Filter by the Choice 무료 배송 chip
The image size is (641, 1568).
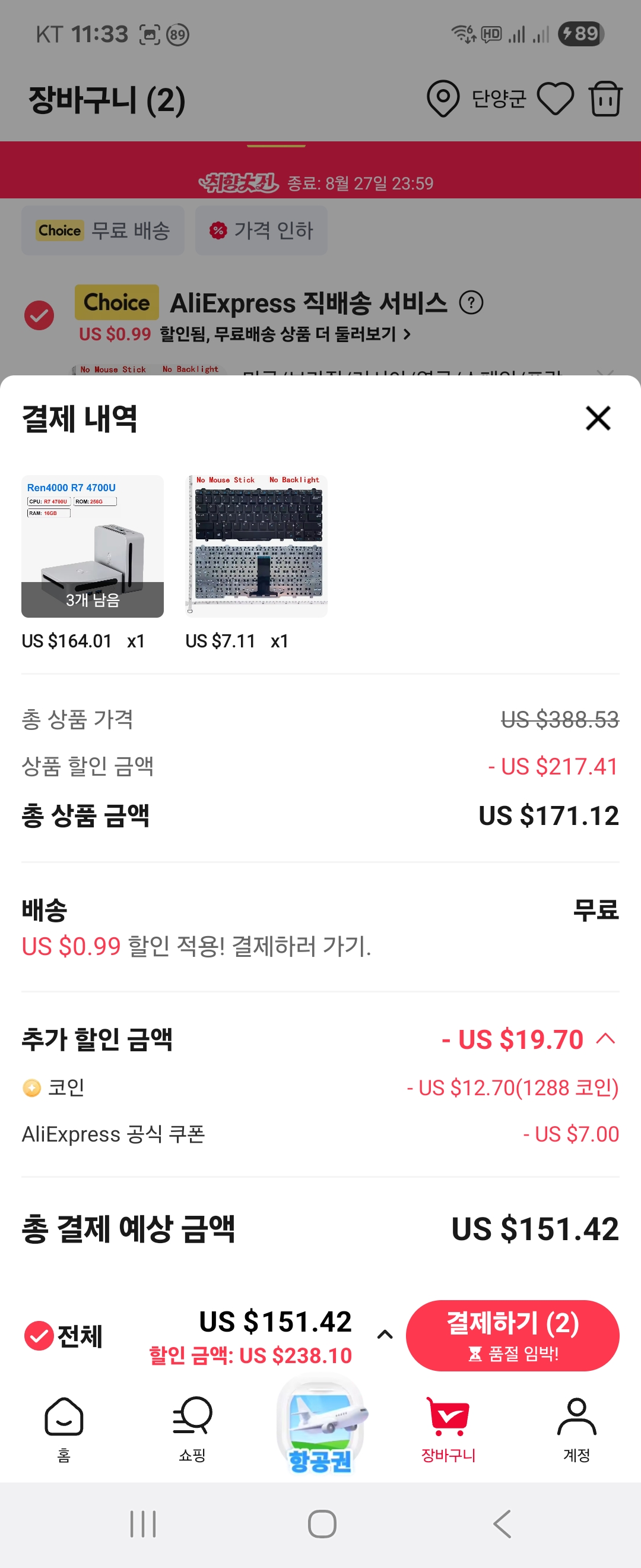coord(103,230)
